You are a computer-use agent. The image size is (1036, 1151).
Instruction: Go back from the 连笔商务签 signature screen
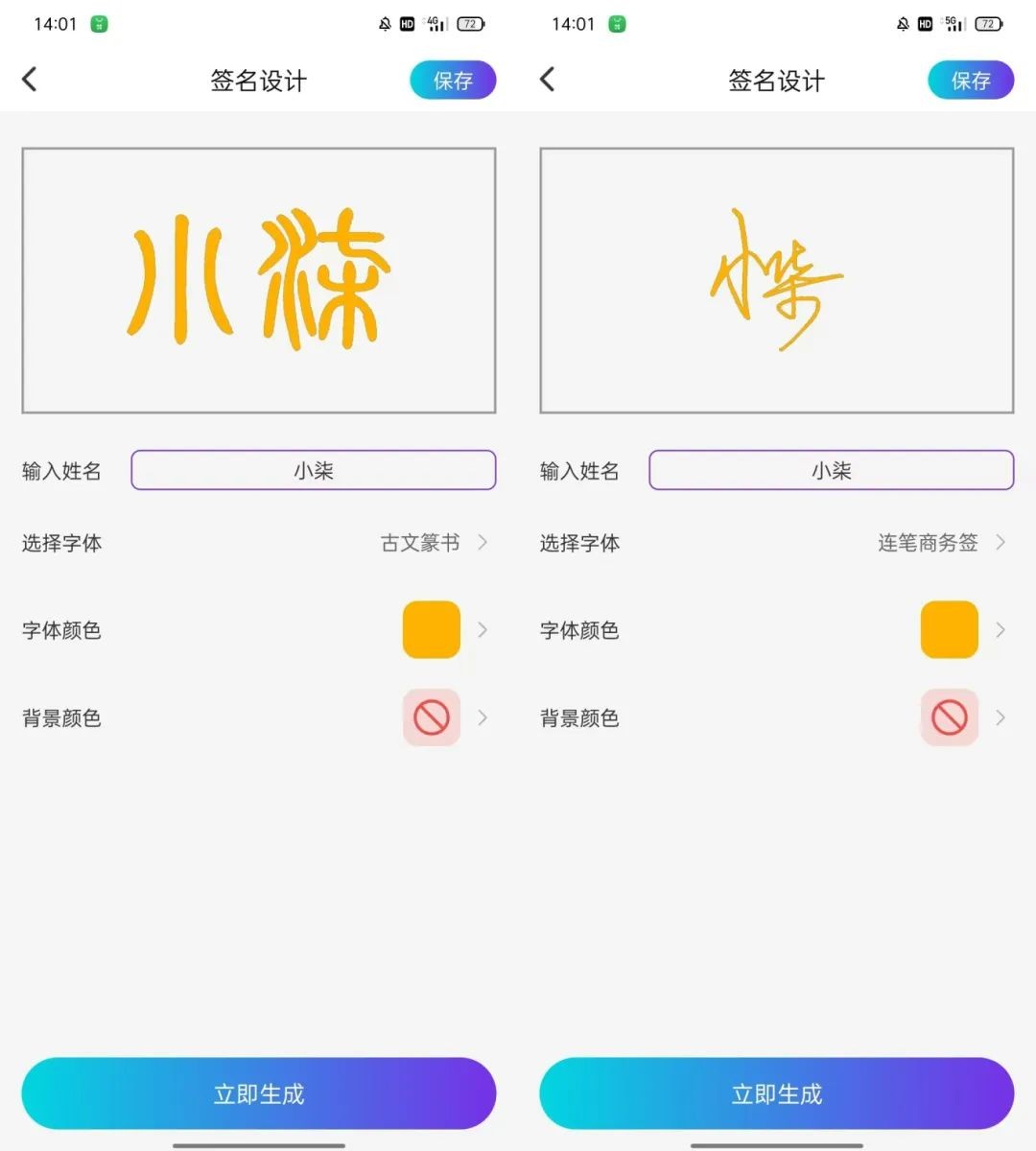point(548,80)
